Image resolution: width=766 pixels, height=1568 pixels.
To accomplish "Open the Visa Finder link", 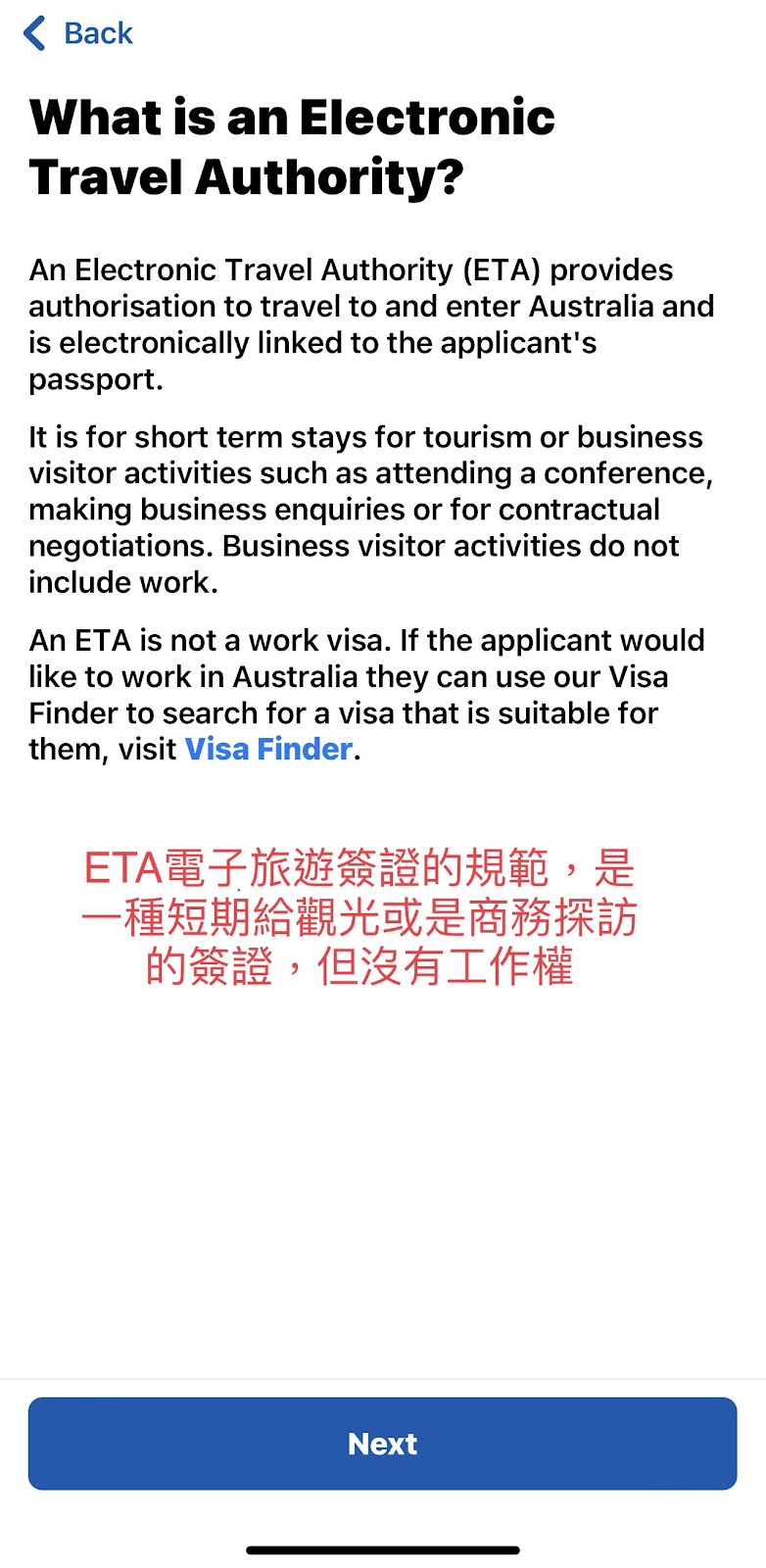I will pyautogui.click(x=268, y=750).
